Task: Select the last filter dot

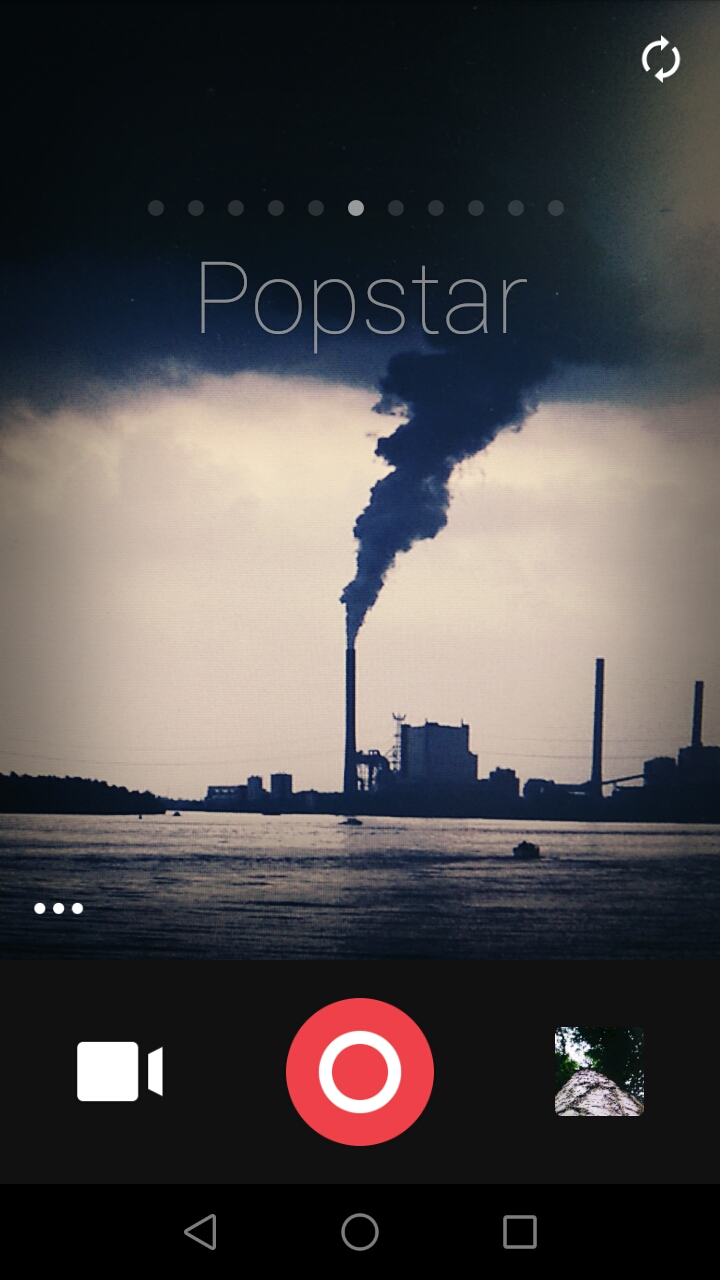Action: coord(556,208)
